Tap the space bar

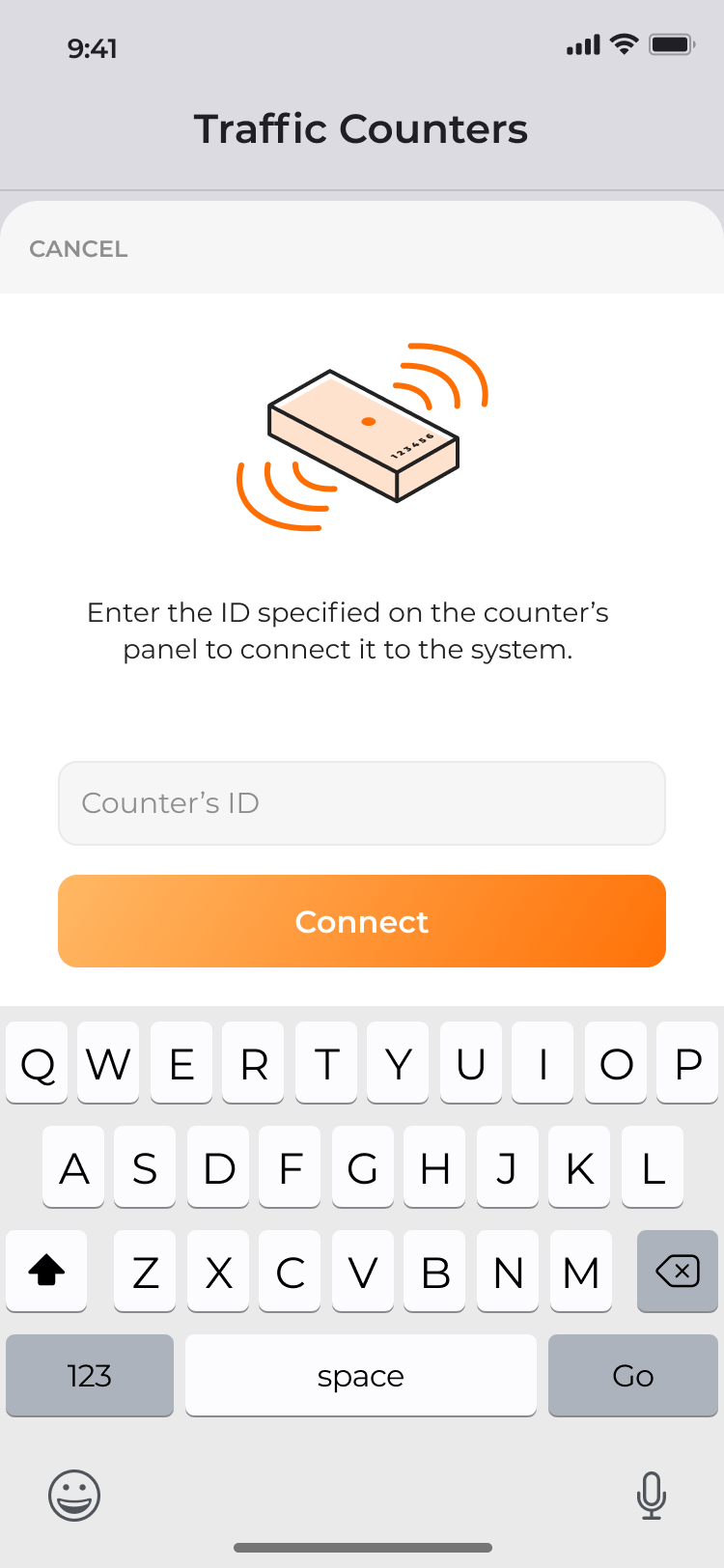click(x=360, y=1375)
